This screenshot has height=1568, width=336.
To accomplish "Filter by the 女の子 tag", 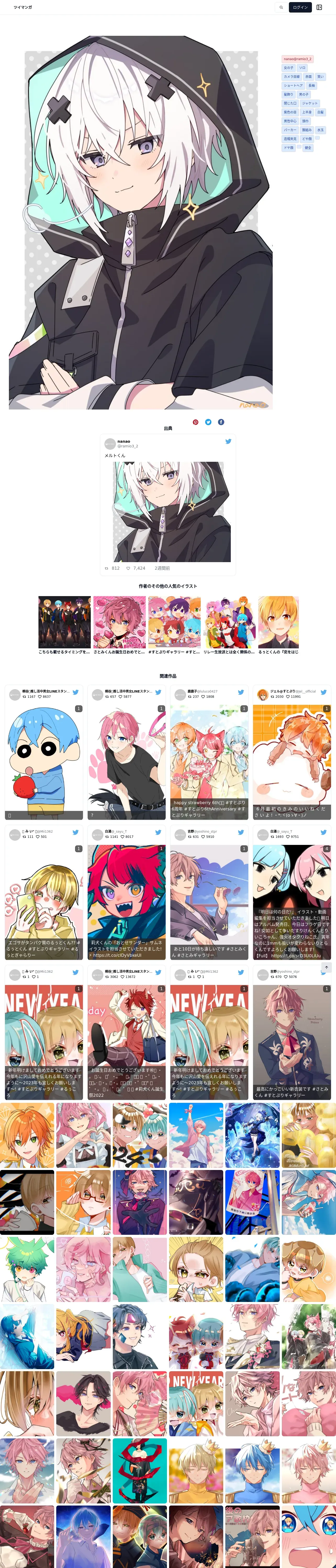I will [x=288, y=68].
